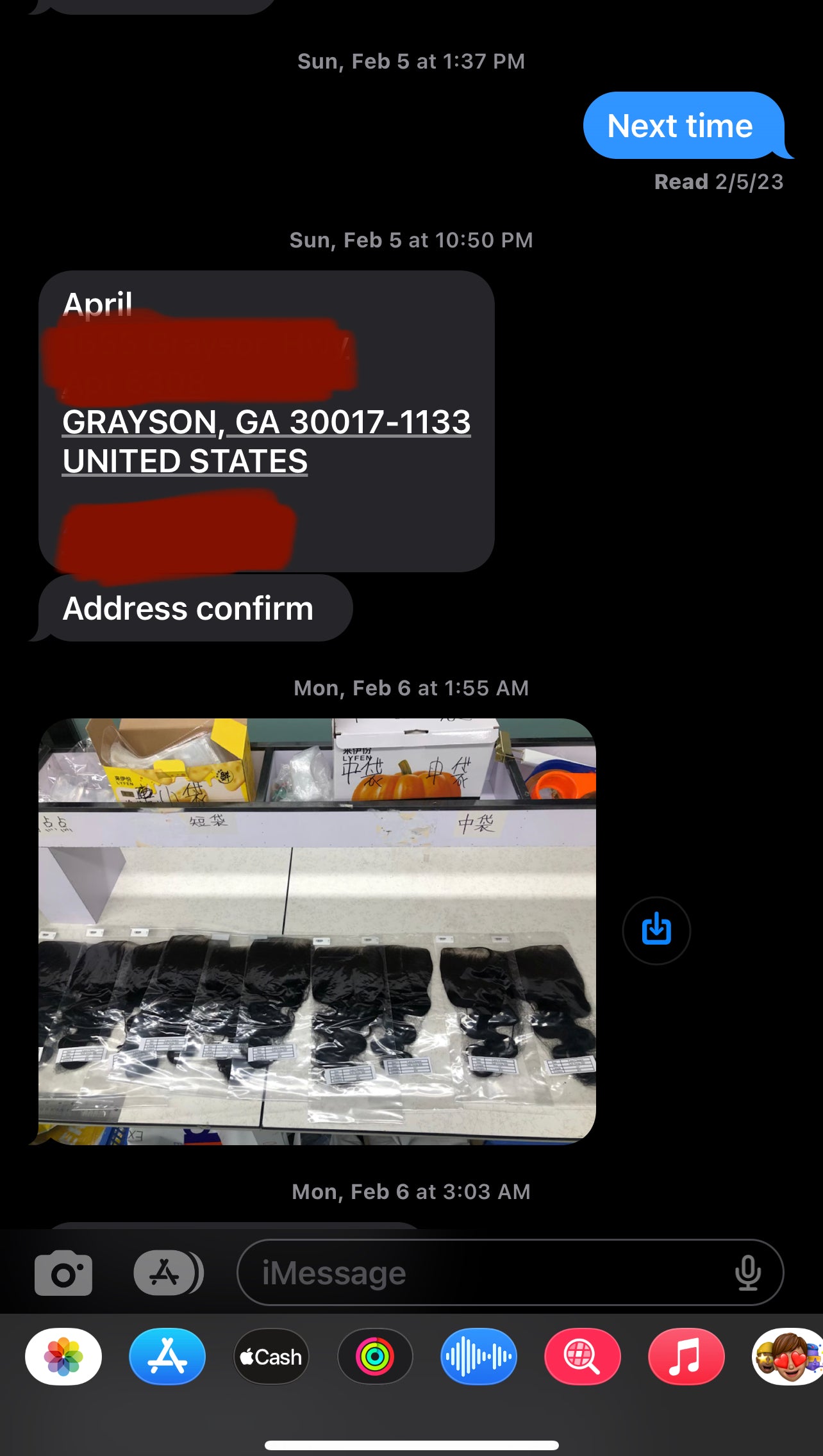This screenshot has width=823, height=1456.
Task: Open the Photos iMessage app
Action: tap(63, 1357)
